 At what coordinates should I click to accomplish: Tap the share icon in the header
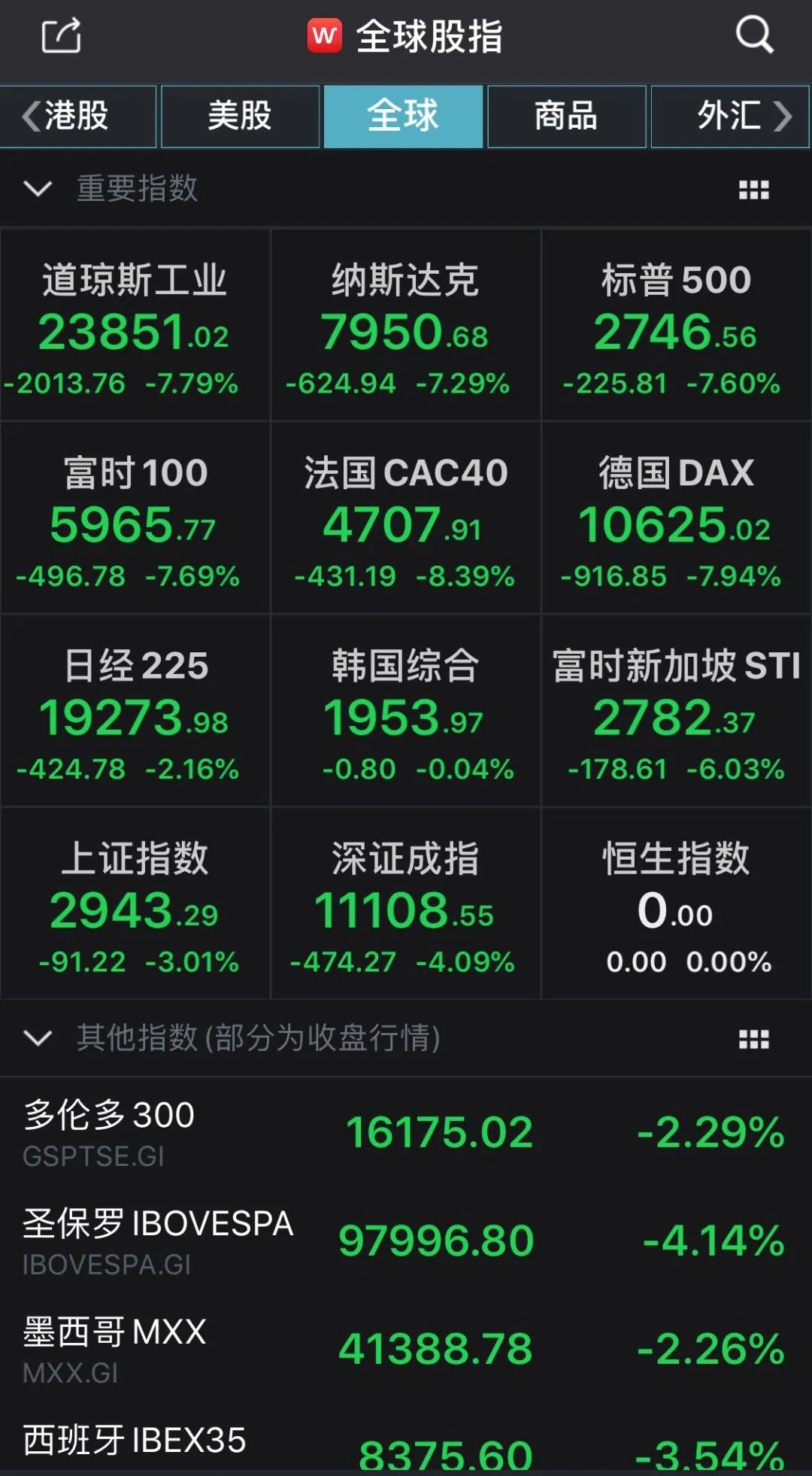click(61, 35)
